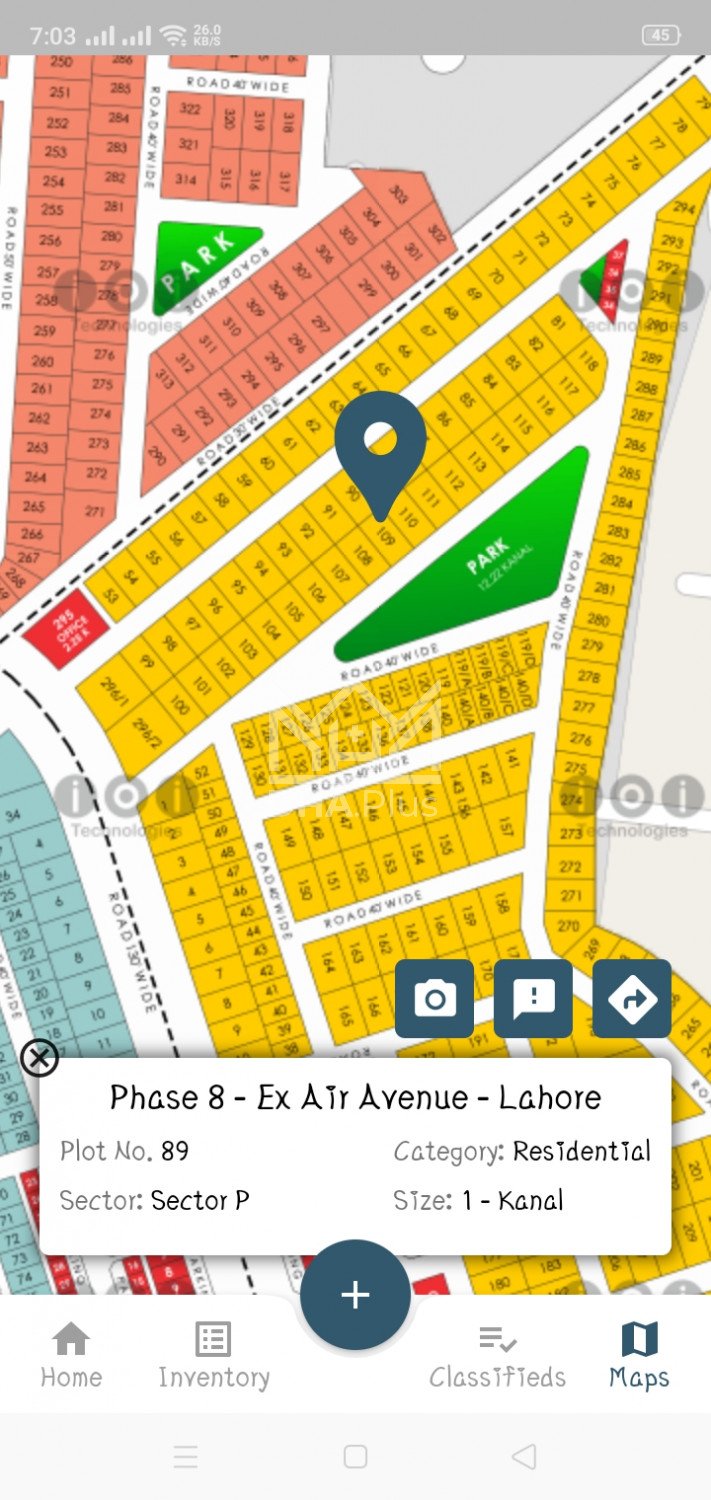Select the Maps tab

pyautogui.click(x=639, y=1355)
